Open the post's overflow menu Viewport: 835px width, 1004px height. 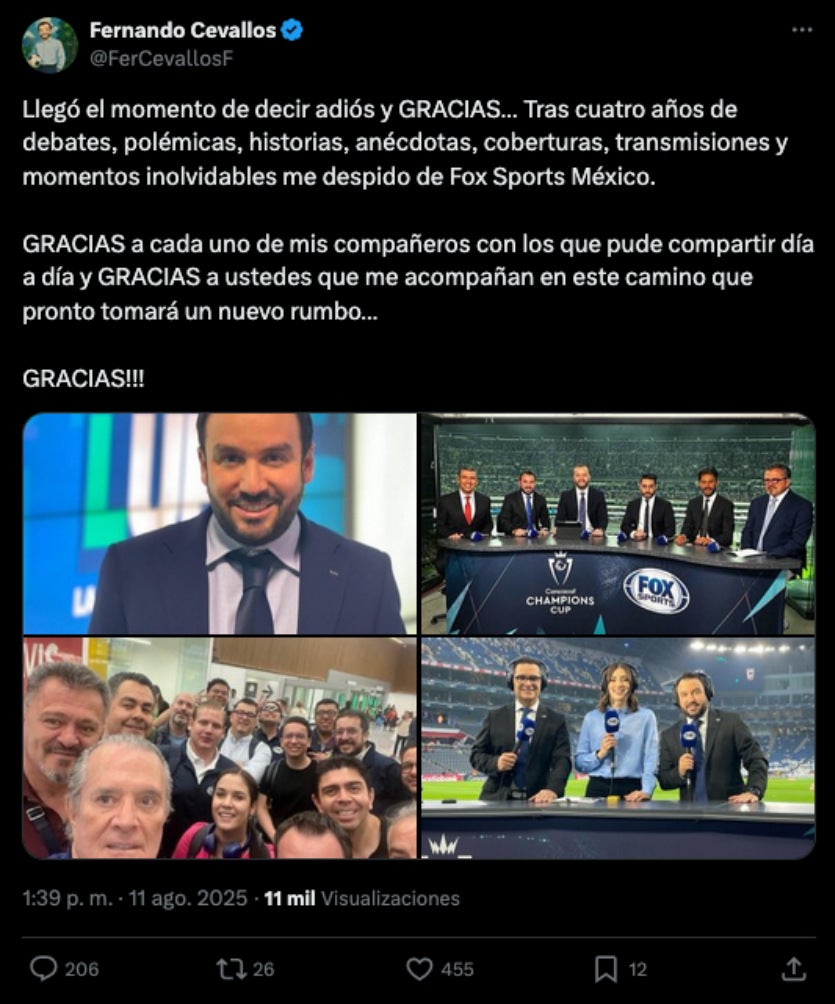tap(802, 30)
